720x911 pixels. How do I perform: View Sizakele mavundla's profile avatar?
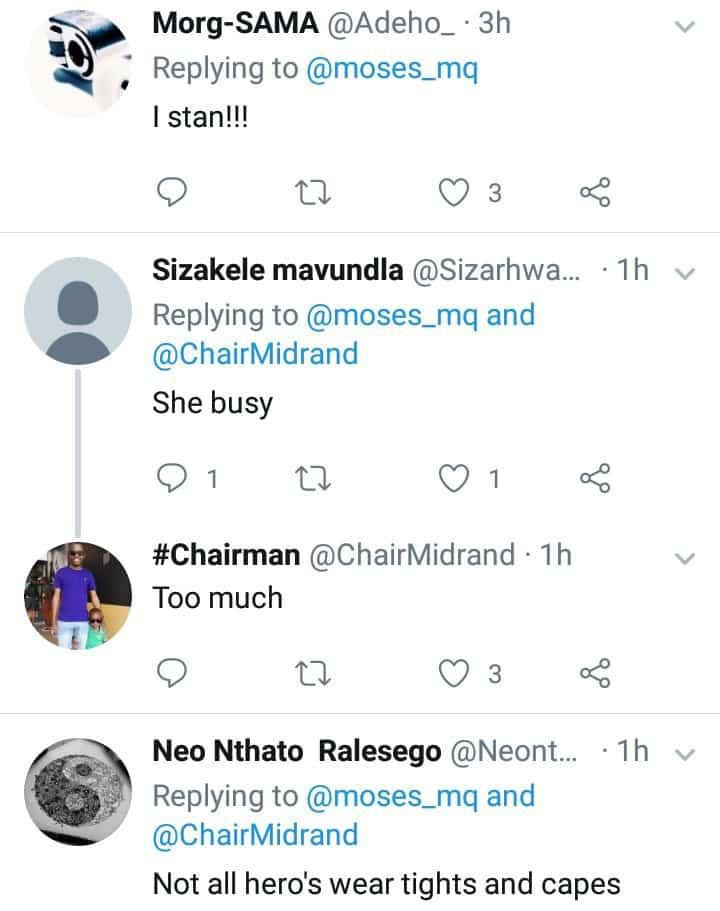(x=78, y=309)
